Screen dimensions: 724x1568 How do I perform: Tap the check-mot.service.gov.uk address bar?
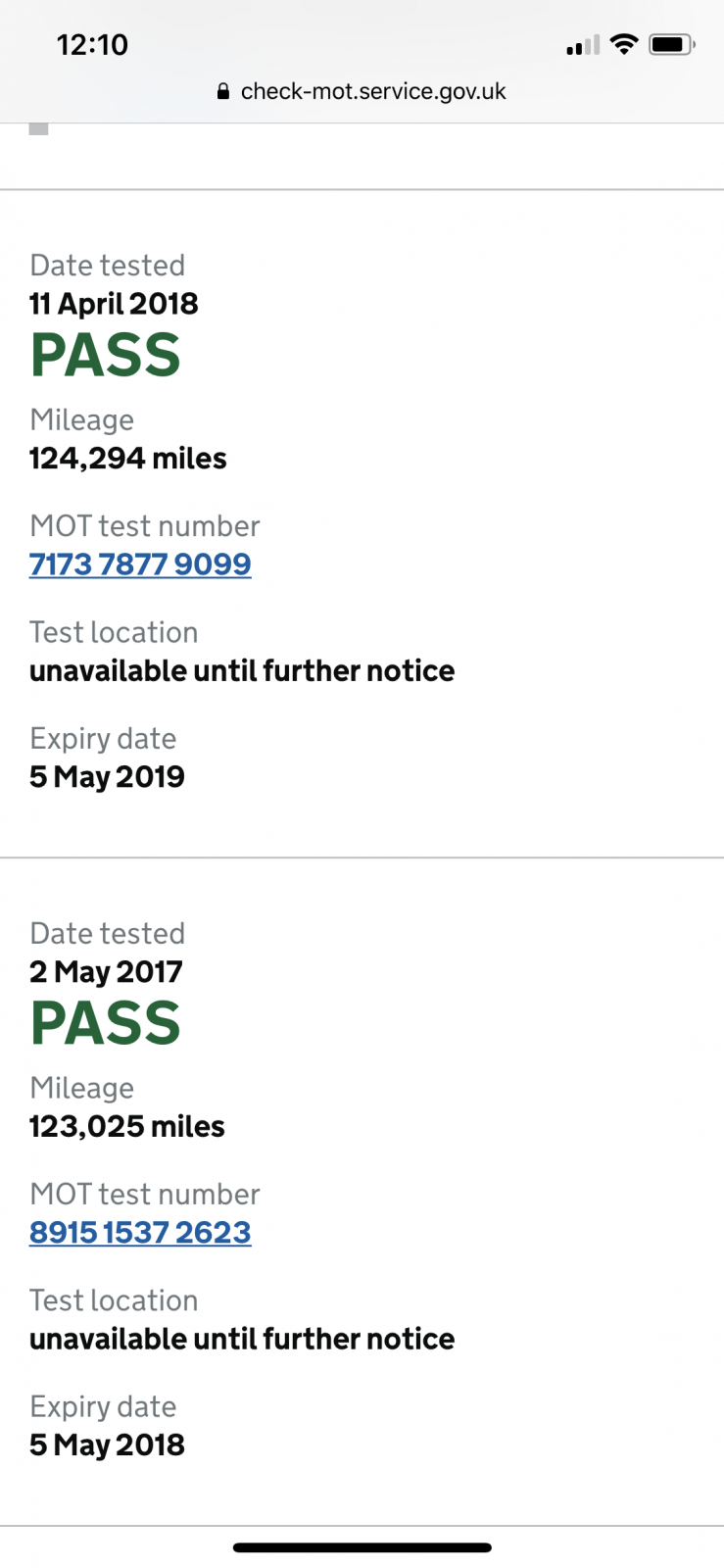coord(362,91)
